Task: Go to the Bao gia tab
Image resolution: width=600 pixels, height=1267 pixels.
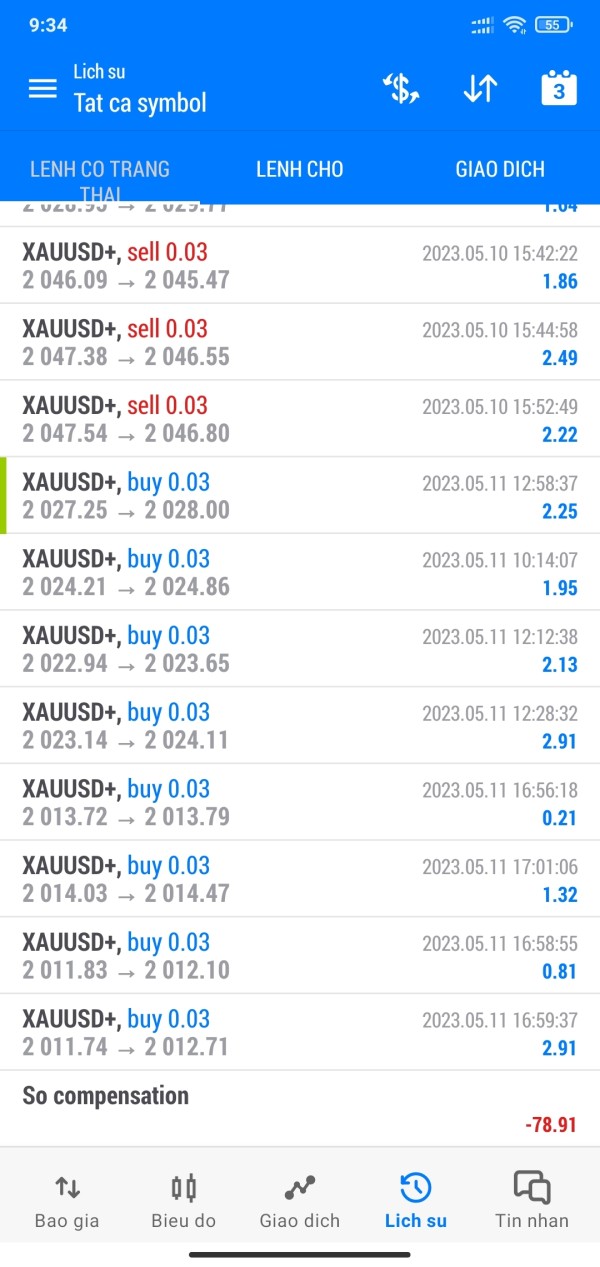Action: tap(67, 1201)
